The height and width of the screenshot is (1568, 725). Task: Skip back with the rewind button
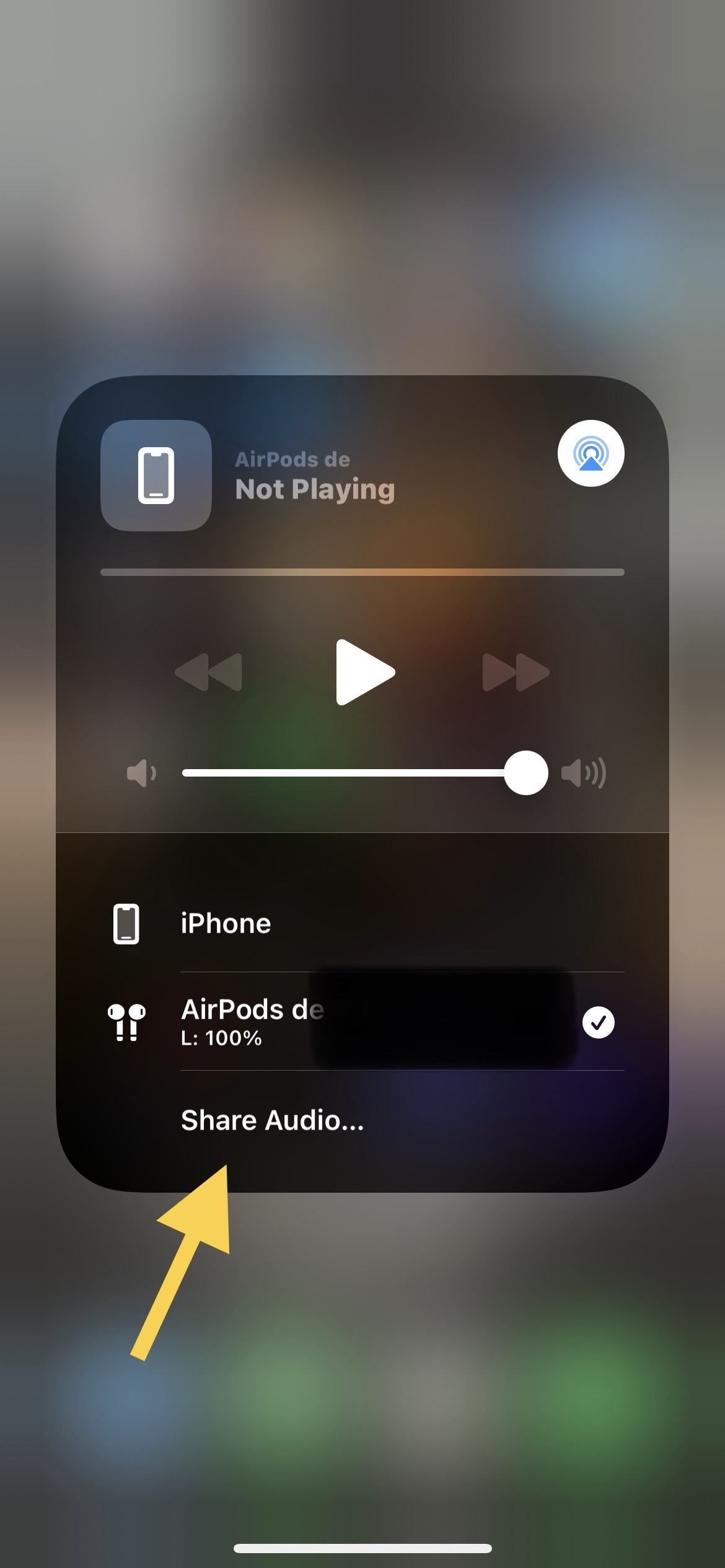point(209,672)
